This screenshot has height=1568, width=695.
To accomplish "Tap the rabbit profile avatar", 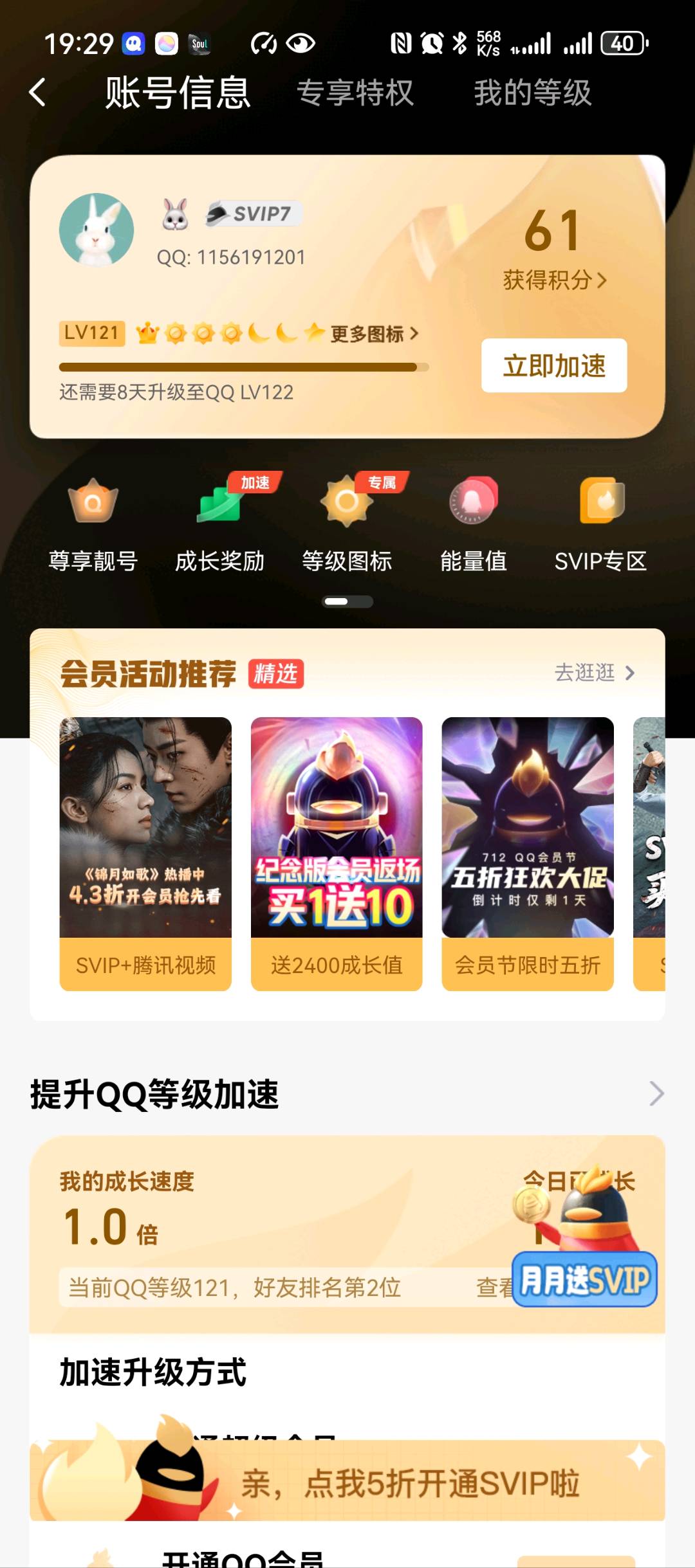I will pyautogui.click(x=97, y=230).
